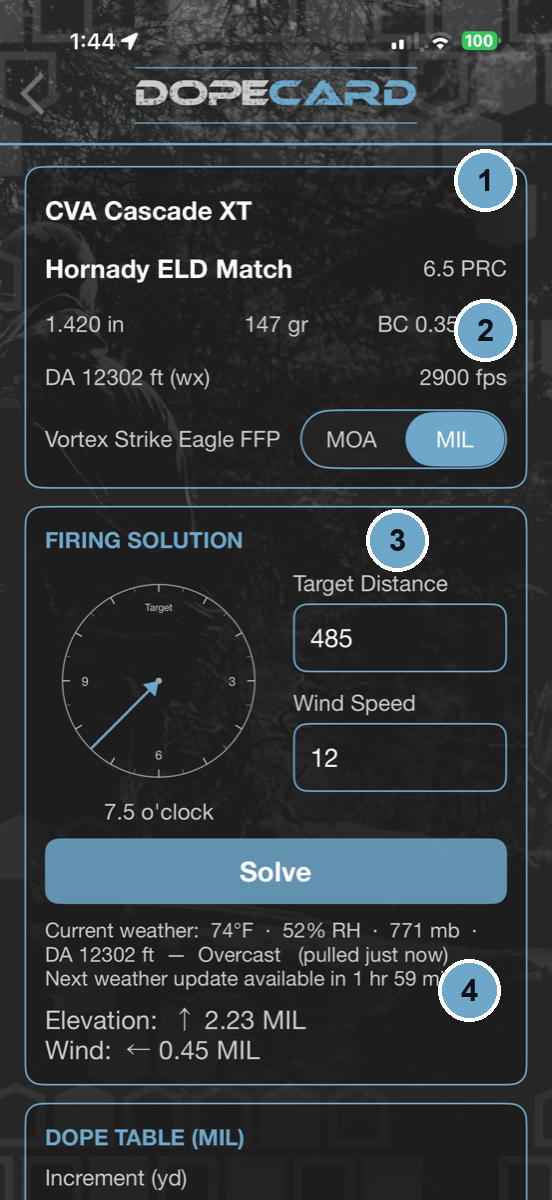Adjust wind direction on the clock dial
Viewport: 552px width, 1200px height.
pos(158,681)
